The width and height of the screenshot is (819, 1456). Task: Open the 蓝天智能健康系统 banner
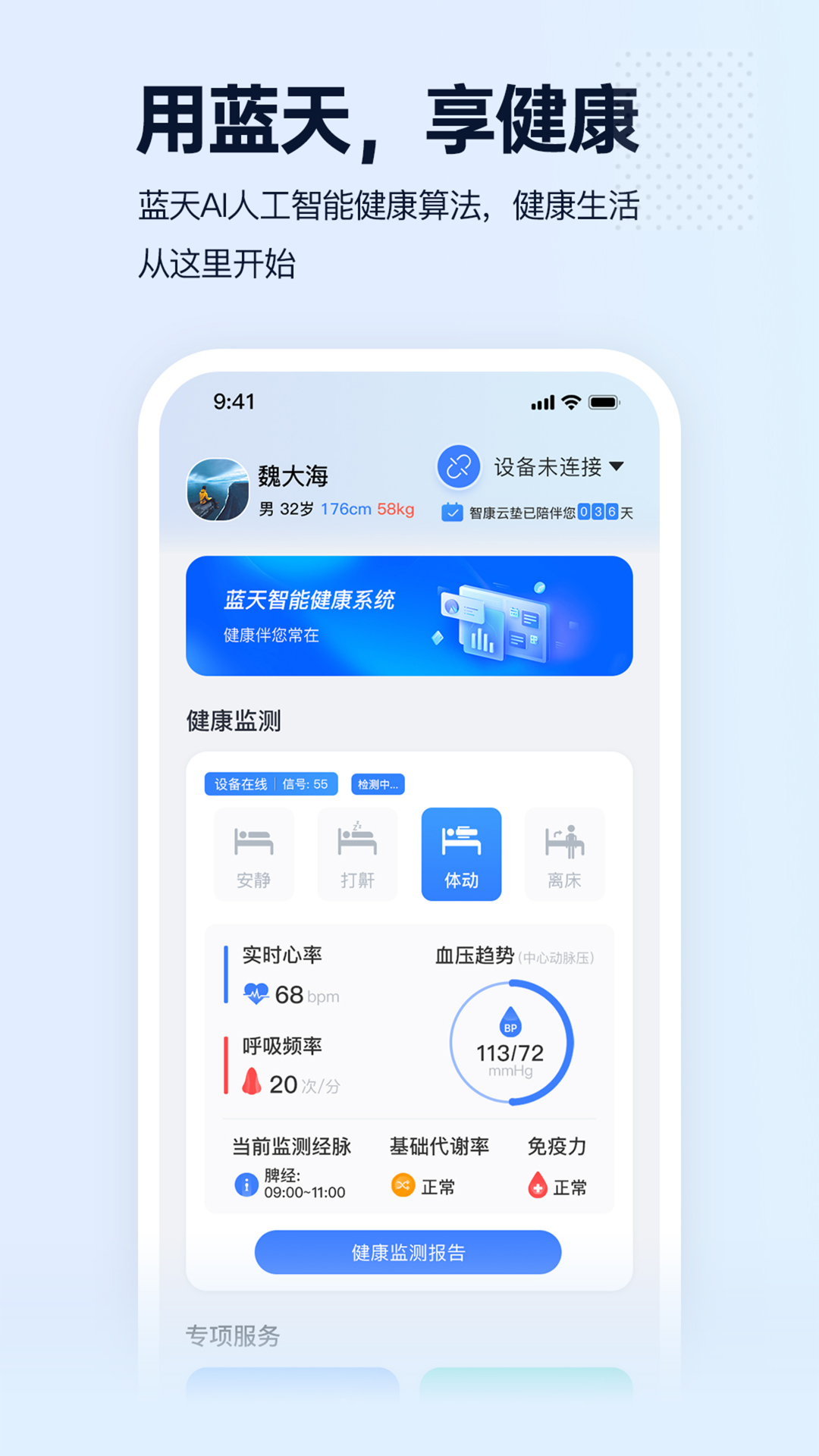pos(409,617)
